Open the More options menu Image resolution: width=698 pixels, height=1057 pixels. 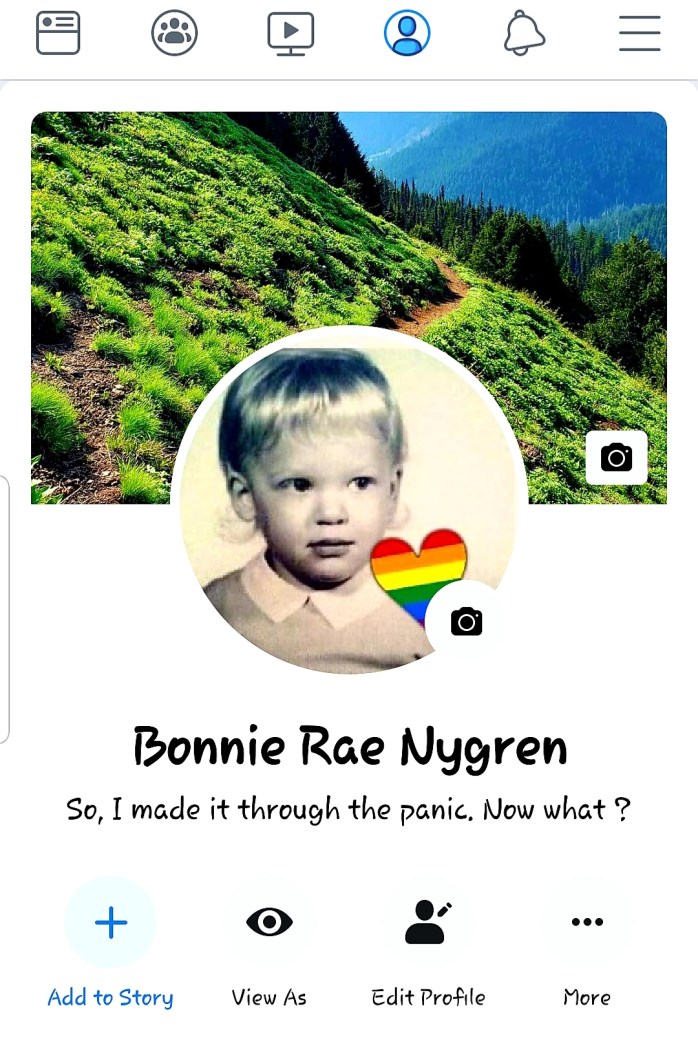[x=587, y=923]
